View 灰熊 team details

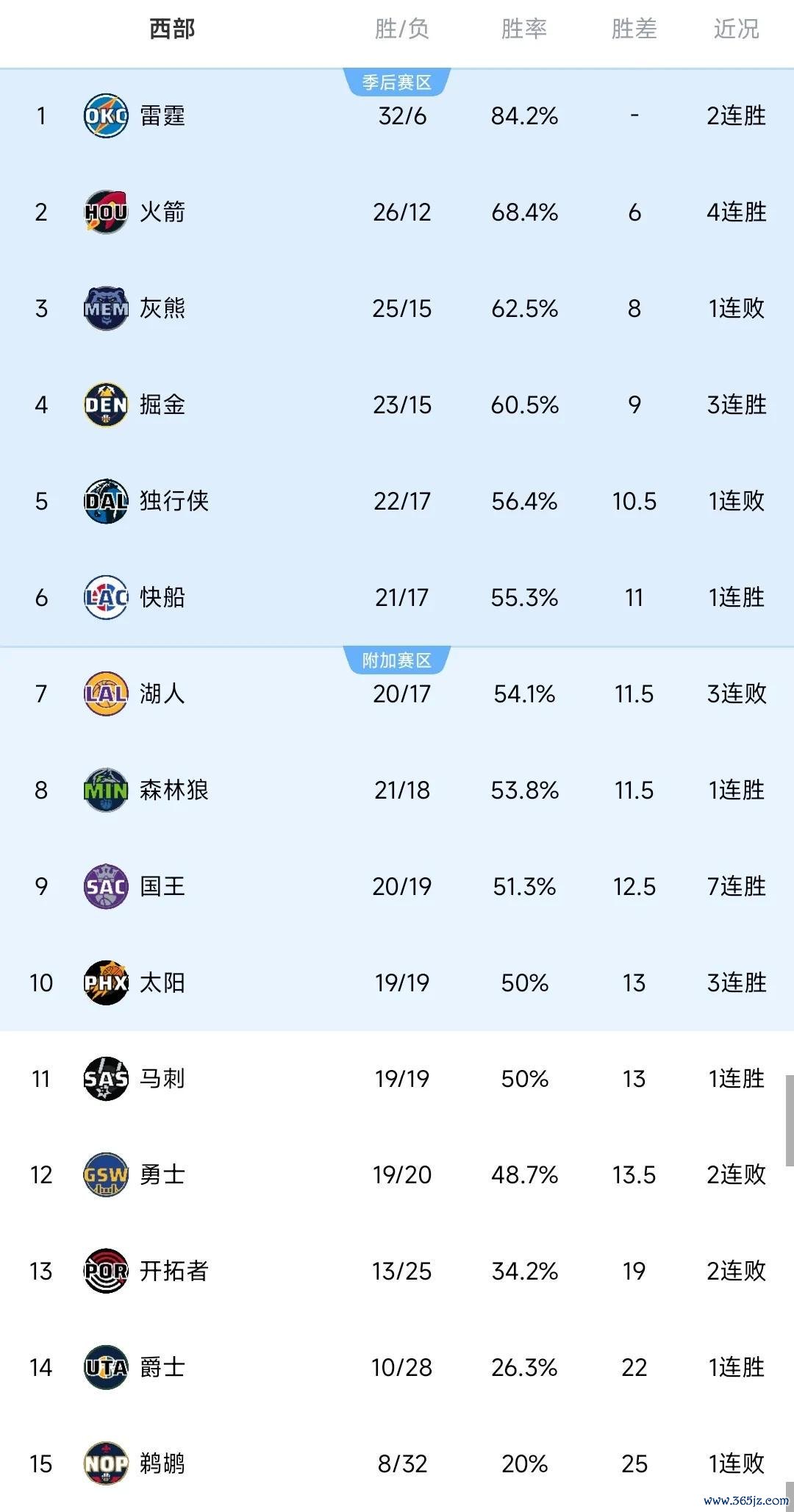(x=162, y=308)
